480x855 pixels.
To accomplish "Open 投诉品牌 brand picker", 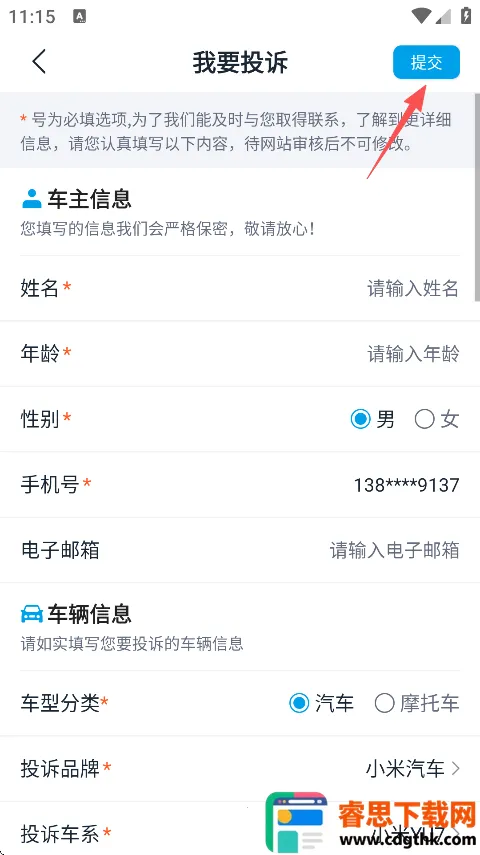I will point(240,769).
